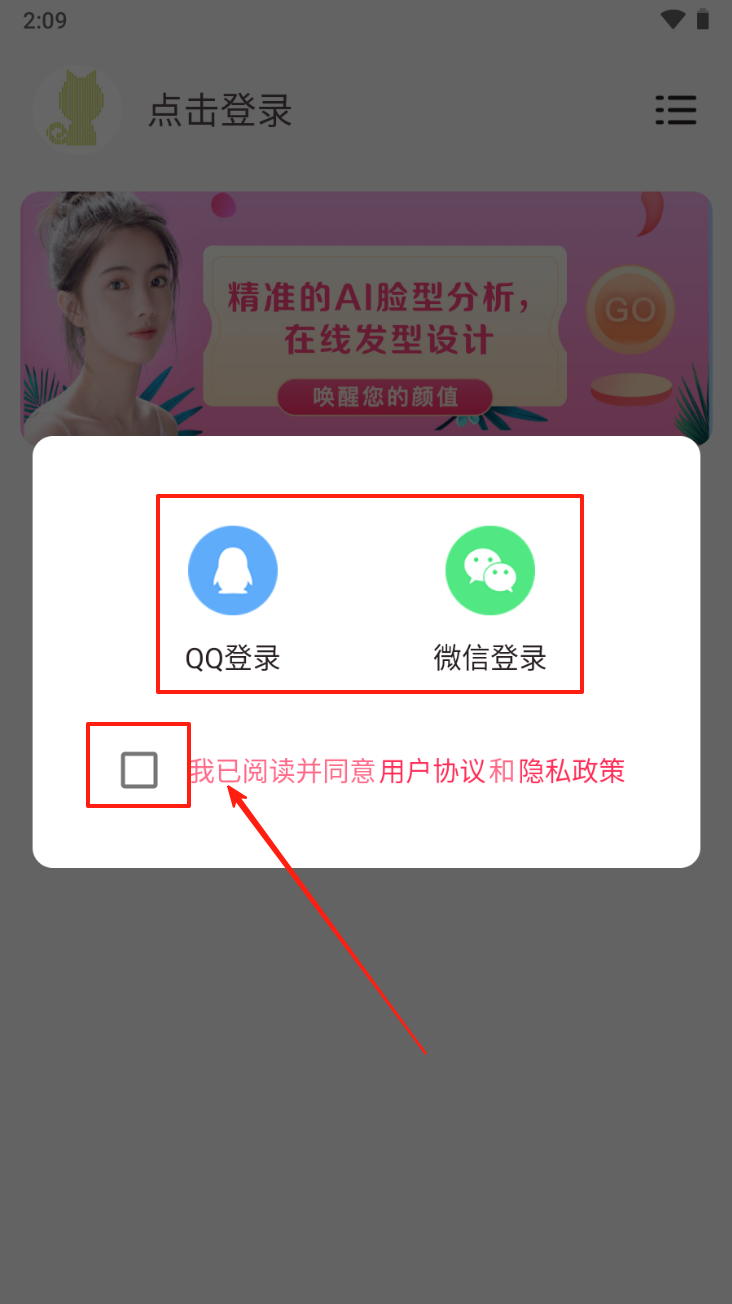Check the 我已阅读并同意 agreement checkbox
Screen dimensions: 732x1304
(139, 770)
